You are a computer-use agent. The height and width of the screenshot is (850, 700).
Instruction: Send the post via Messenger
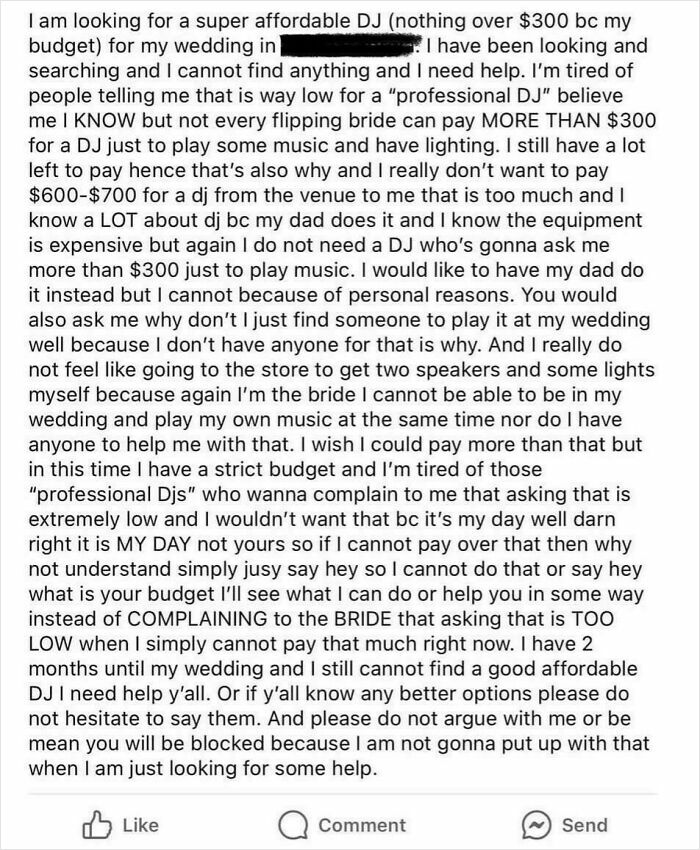click(x=563, y=824)
